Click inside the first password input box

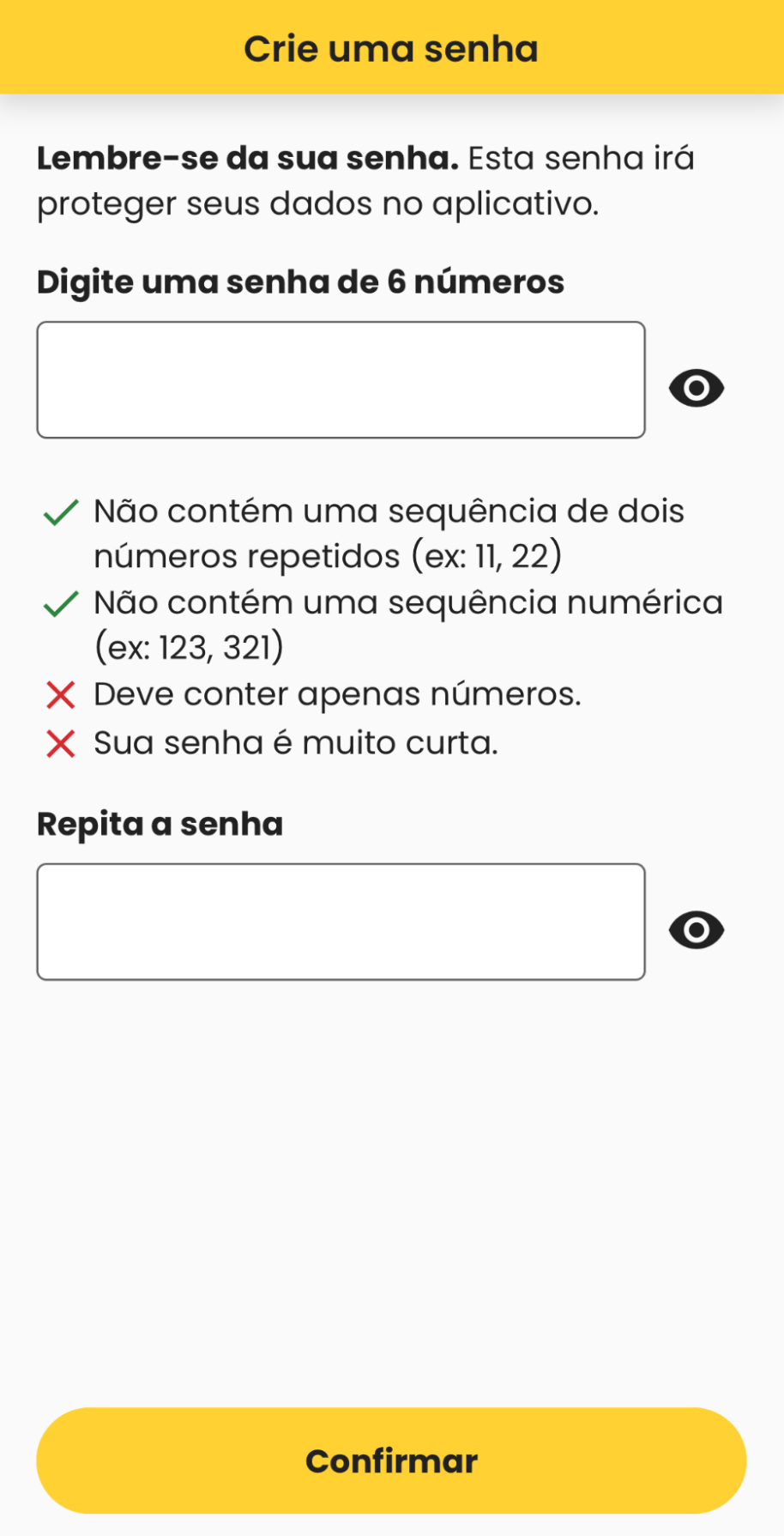(x=341, y=379)
